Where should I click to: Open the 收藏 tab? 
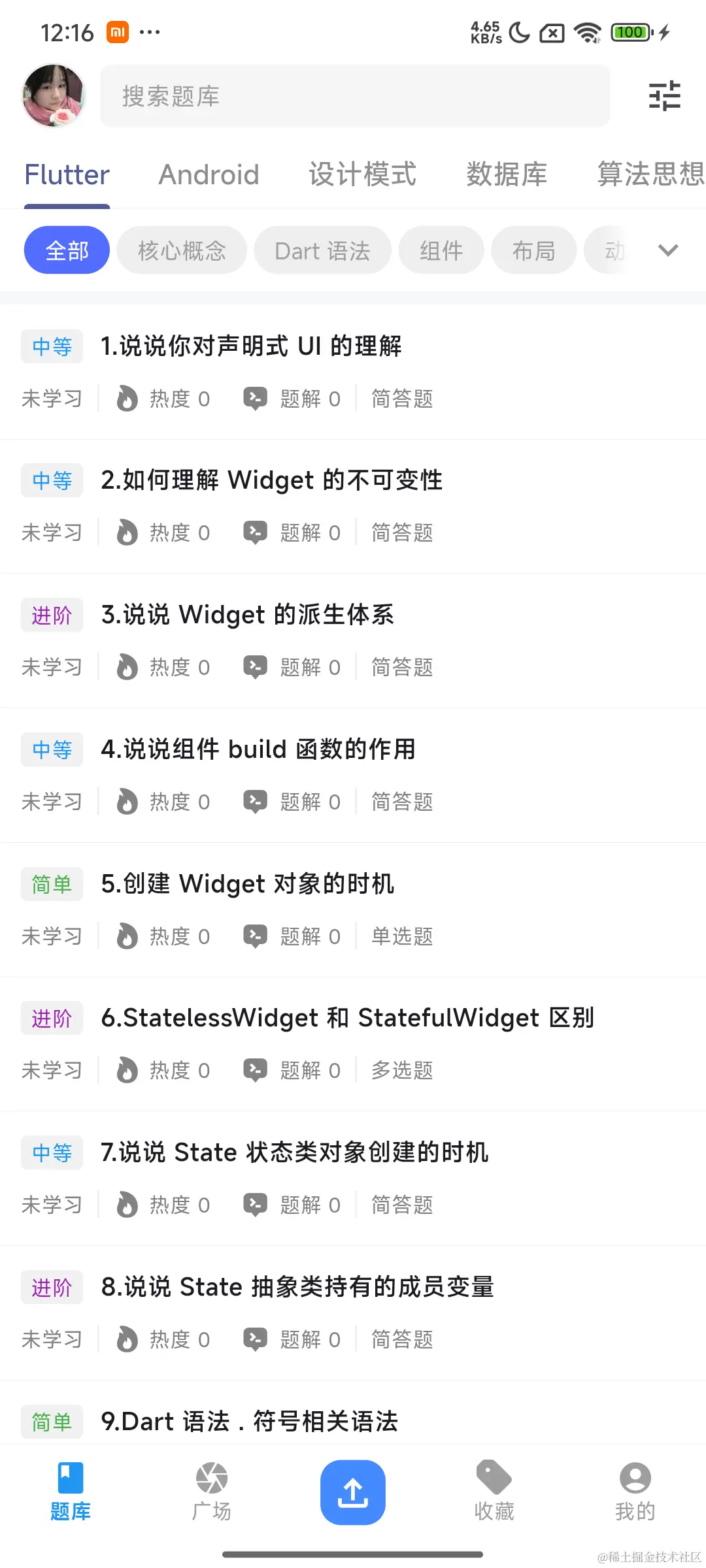coord(494,1492)
